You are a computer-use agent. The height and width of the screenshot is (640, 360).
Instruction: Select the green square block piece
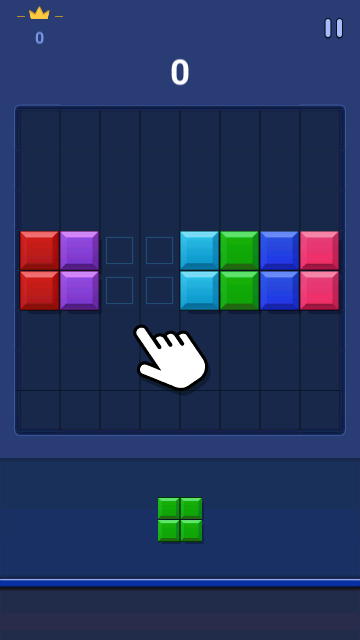[x=180, y=519]
